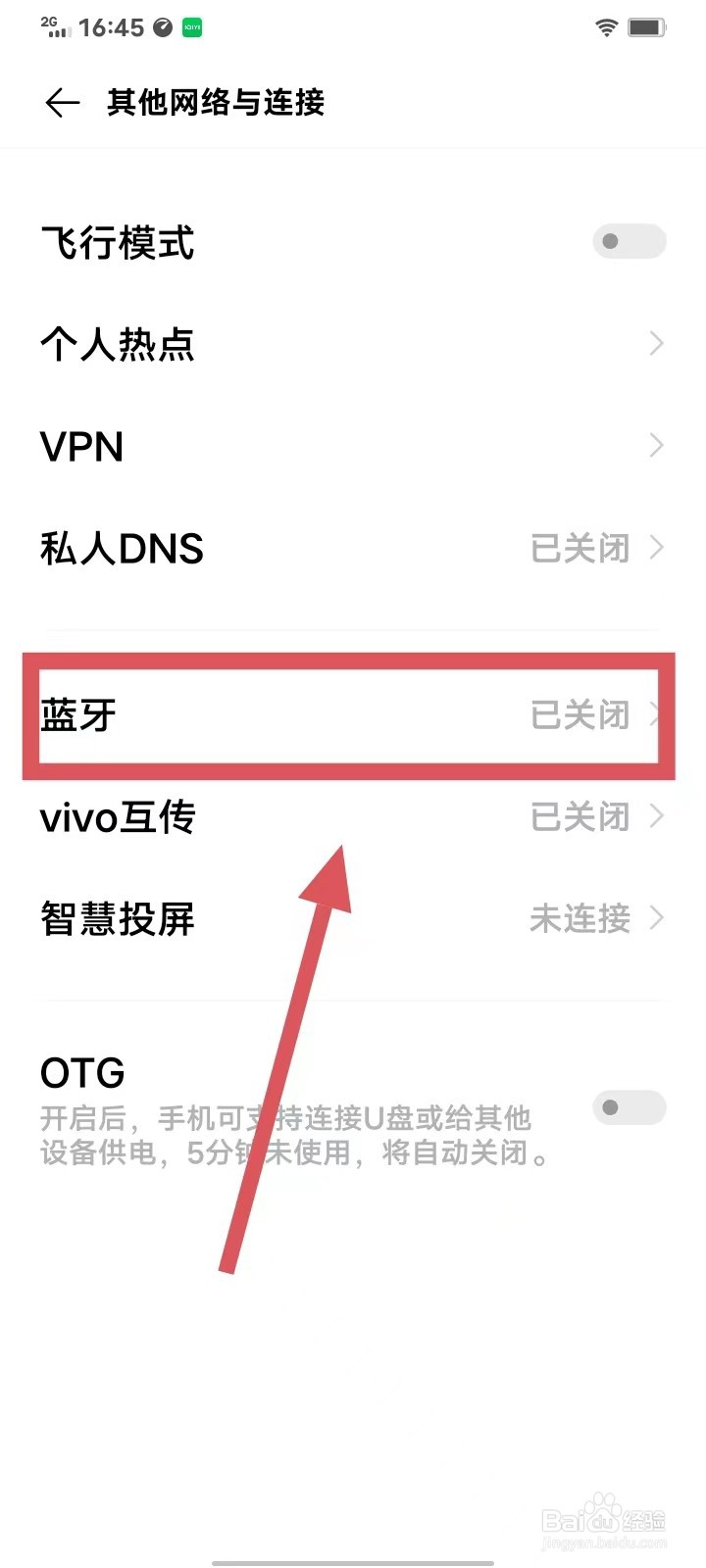Viewport: 706px width, 1568px height.
Task: Tap the page title 其他网络与连接
Action: 218,102
